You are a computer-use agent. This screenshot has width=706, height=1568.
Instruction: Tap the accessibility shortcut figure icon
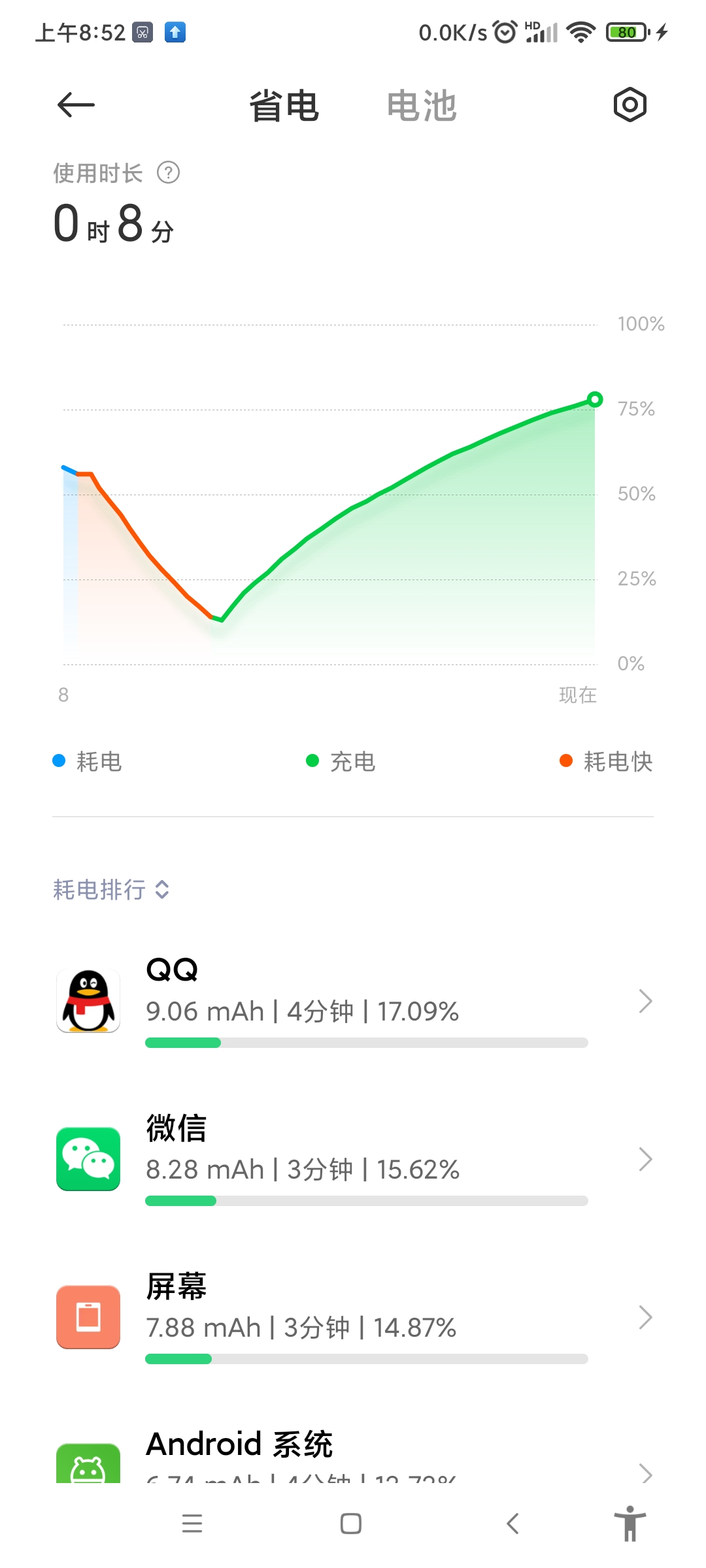click(x=630, y=1524)
